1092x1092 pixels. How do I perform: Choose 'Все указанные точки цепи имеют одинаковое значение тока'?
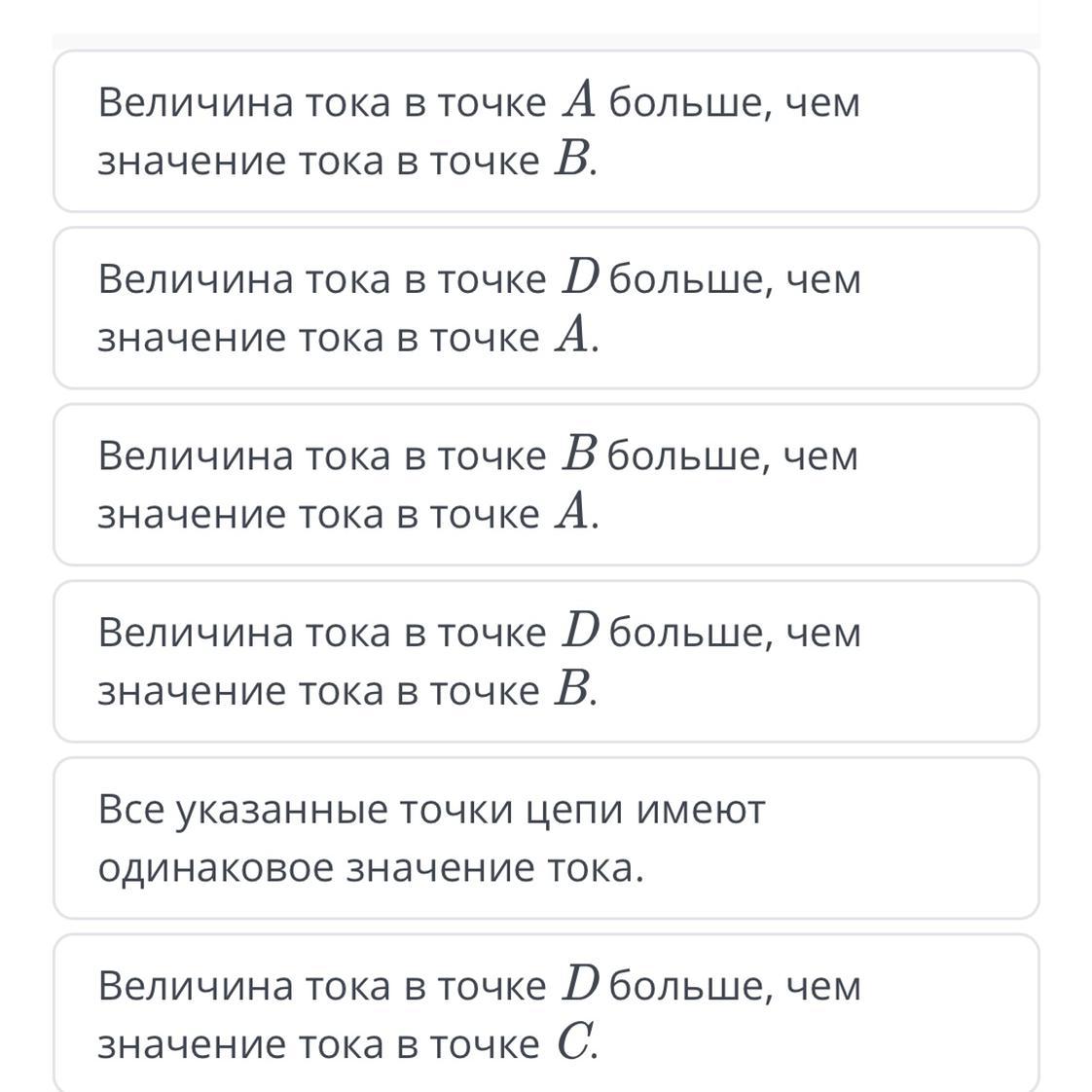pyautogui.click(x=545, y=838)
